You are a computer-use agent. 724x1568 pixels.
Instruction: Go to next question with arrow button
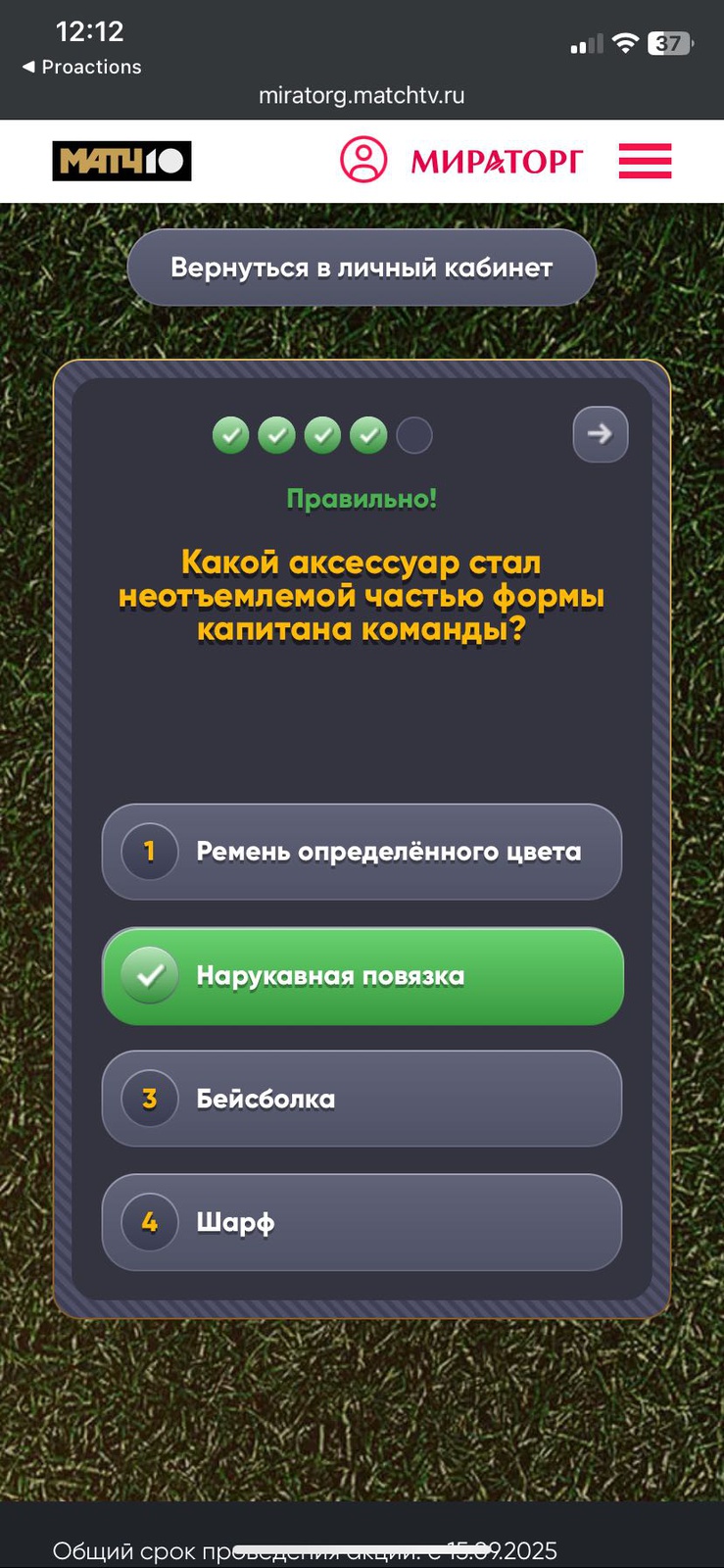[600, 434]
